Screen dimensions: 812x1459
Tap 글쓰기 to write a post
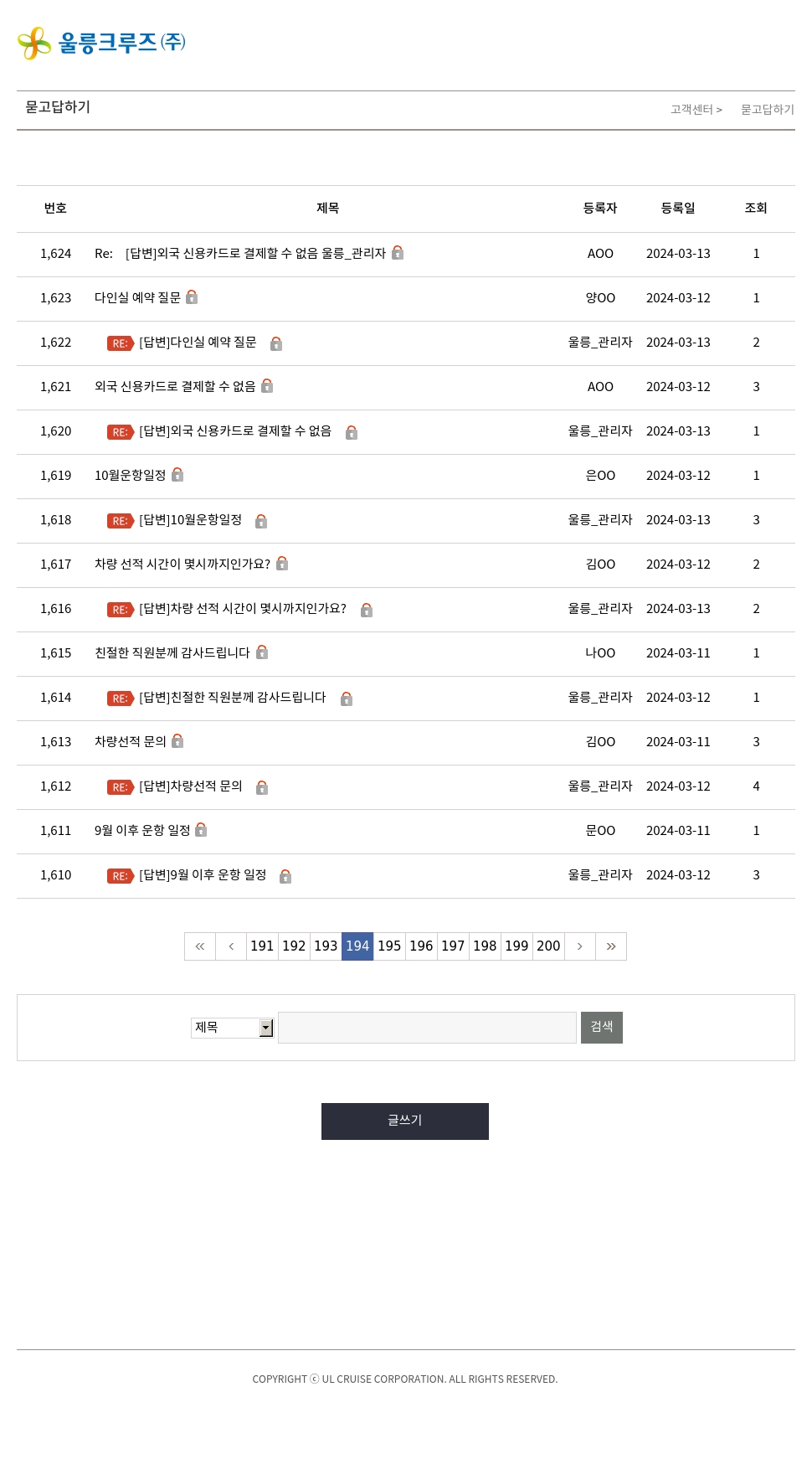pyautogui.click(x=404, y=1121)
